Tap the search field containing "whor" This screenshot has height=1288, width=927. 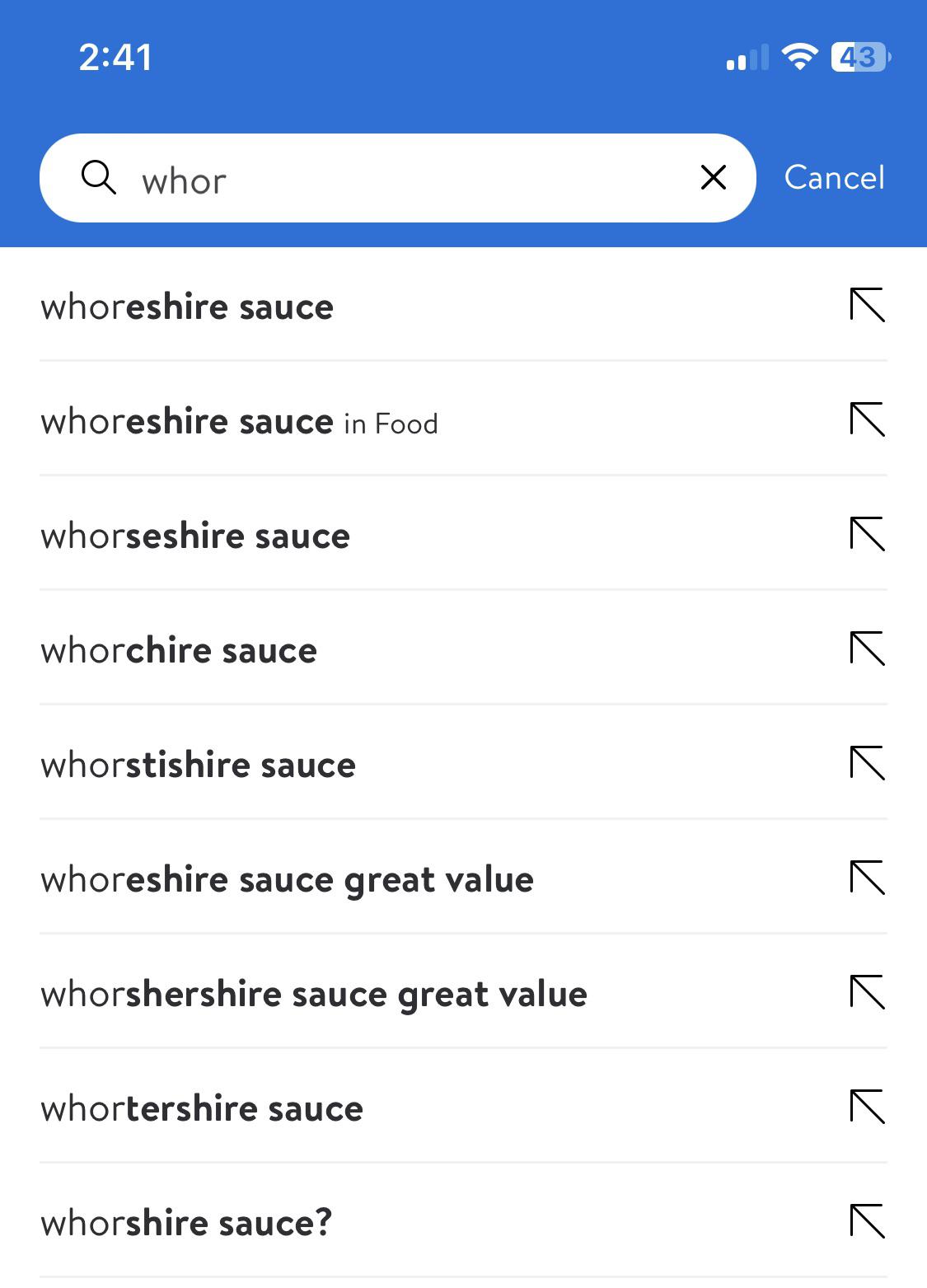click(x=396, y=179)
